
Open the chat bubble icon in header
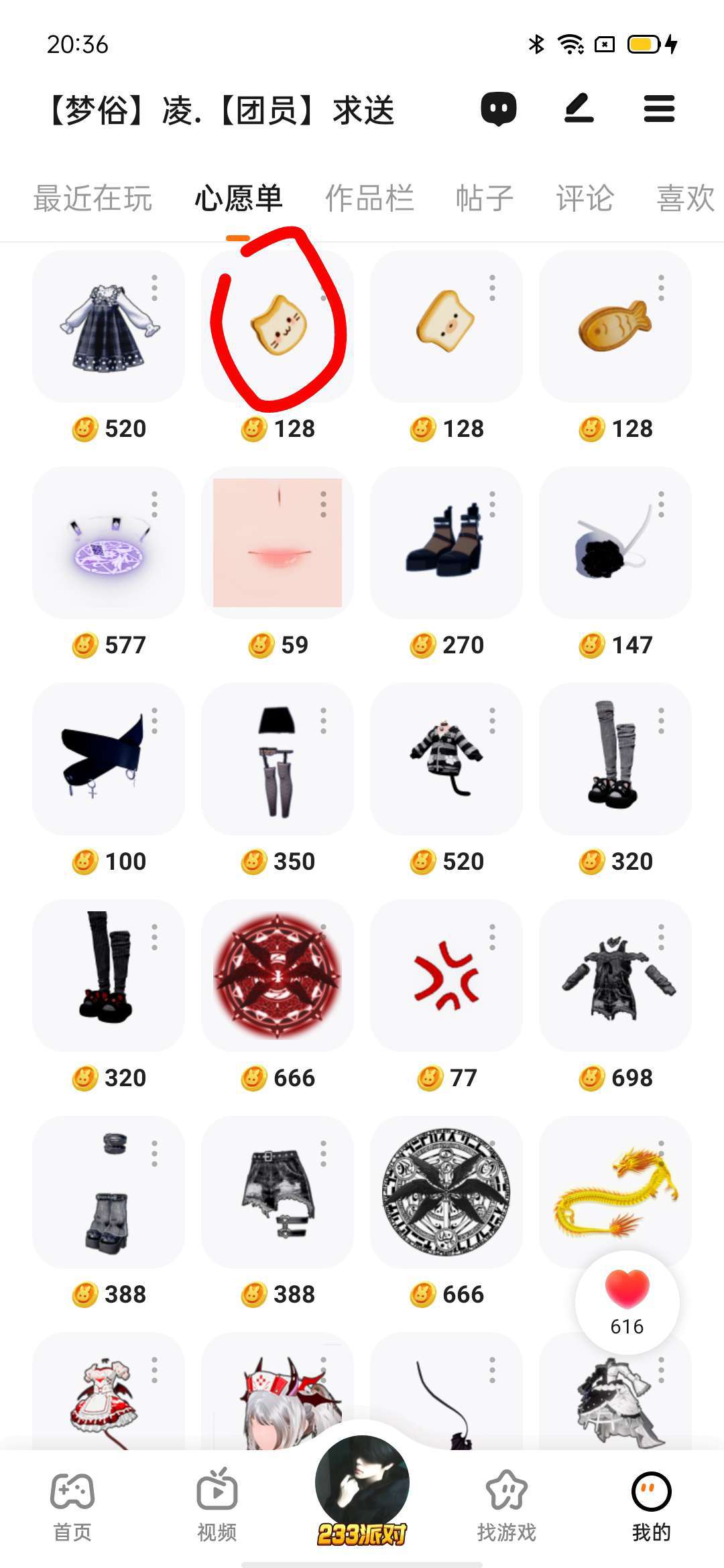(x=499, y=109)
